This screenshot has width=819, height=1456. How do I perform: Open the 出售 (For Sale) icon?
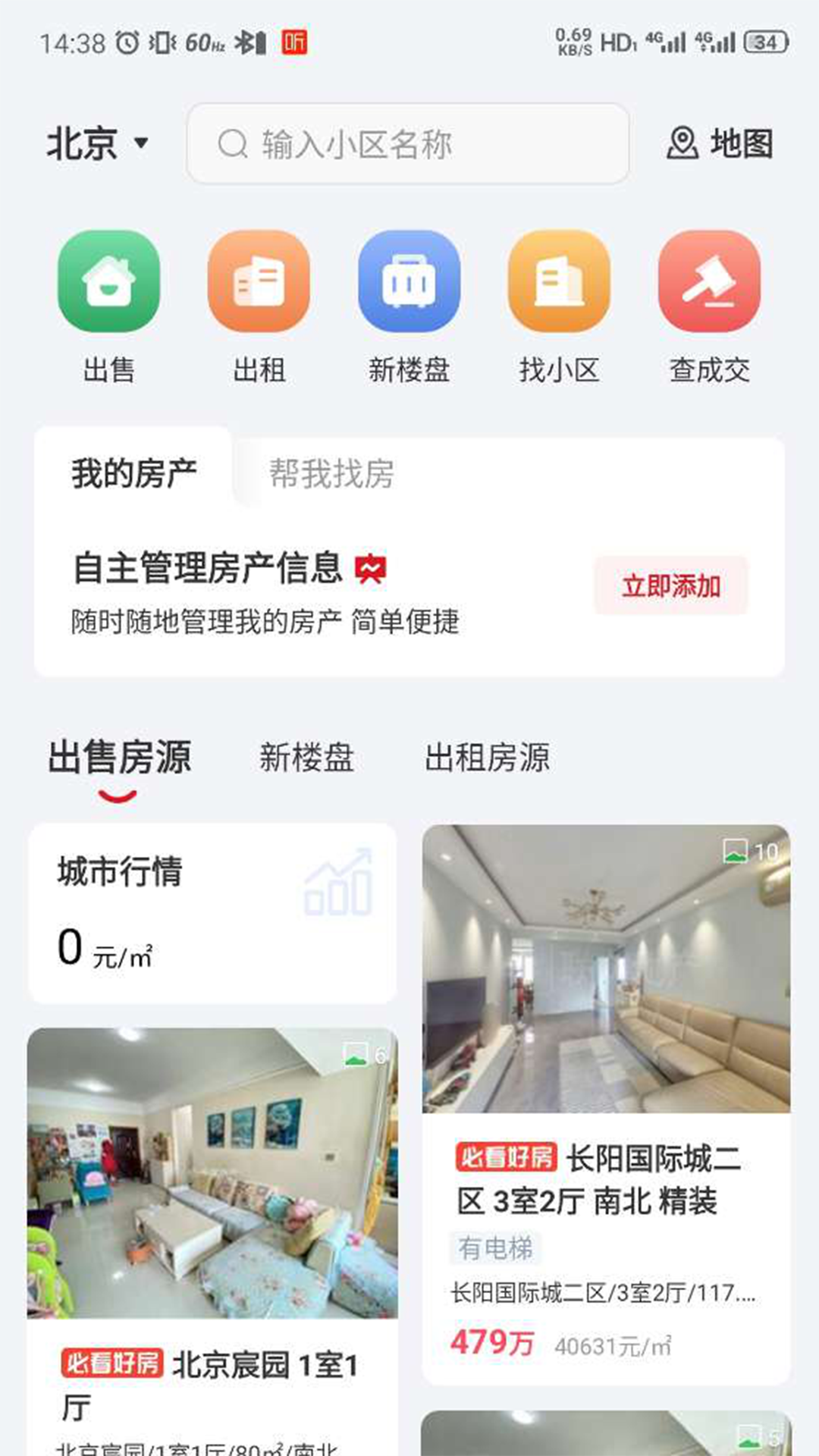108,281
